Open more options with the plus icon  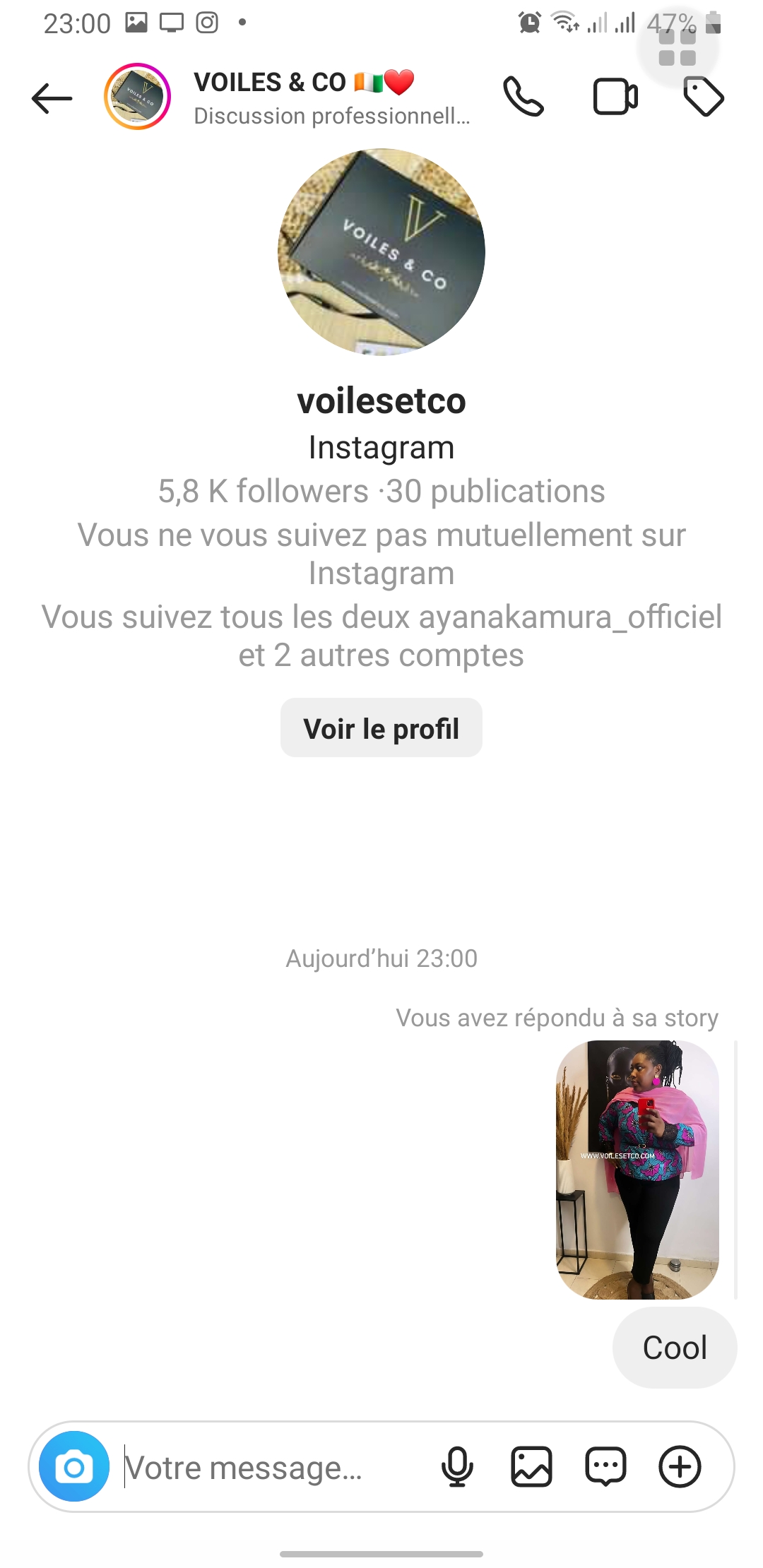point(680,1467)
